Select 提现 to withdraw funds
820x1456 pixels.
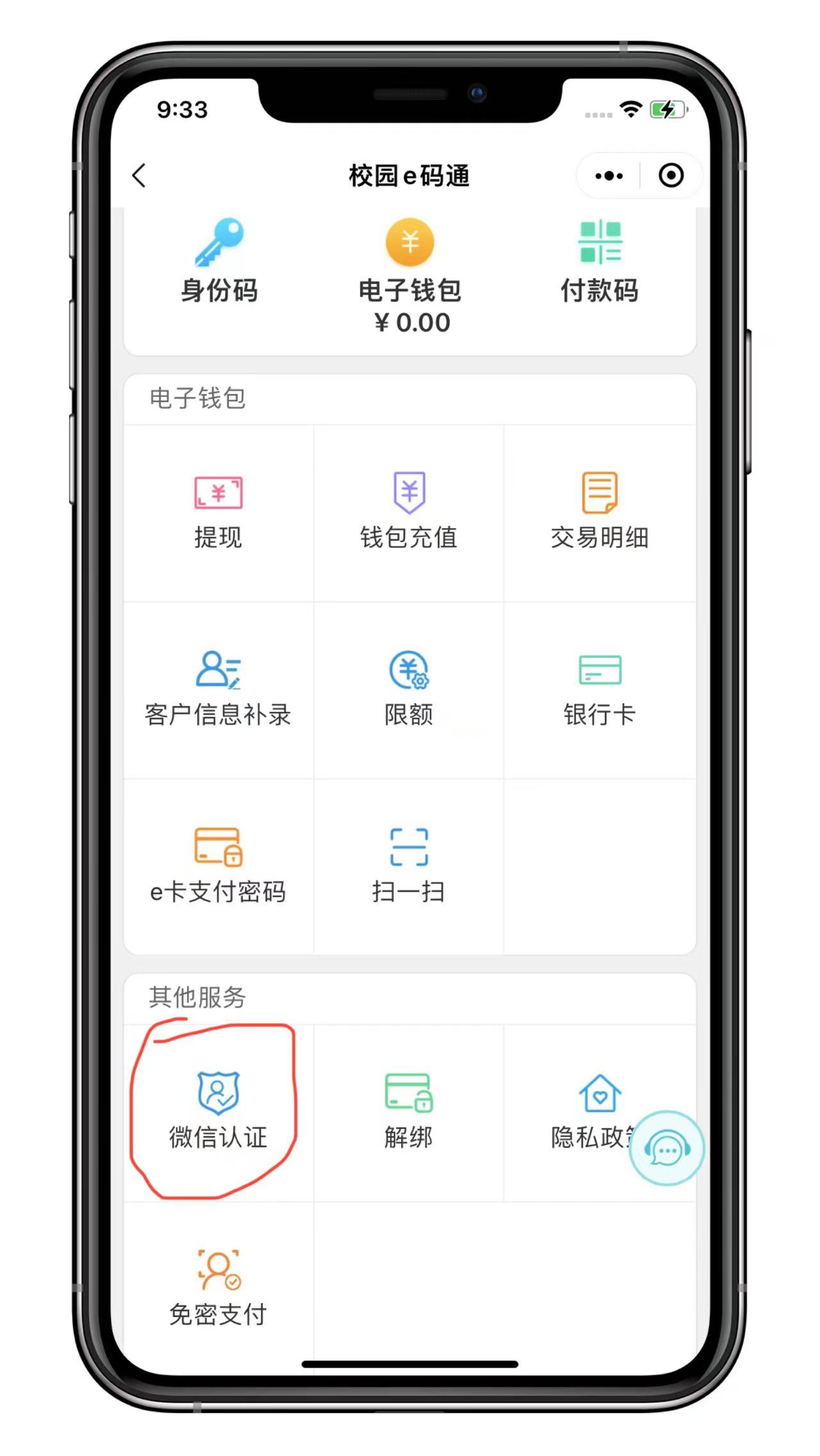(x=218, y=512)
